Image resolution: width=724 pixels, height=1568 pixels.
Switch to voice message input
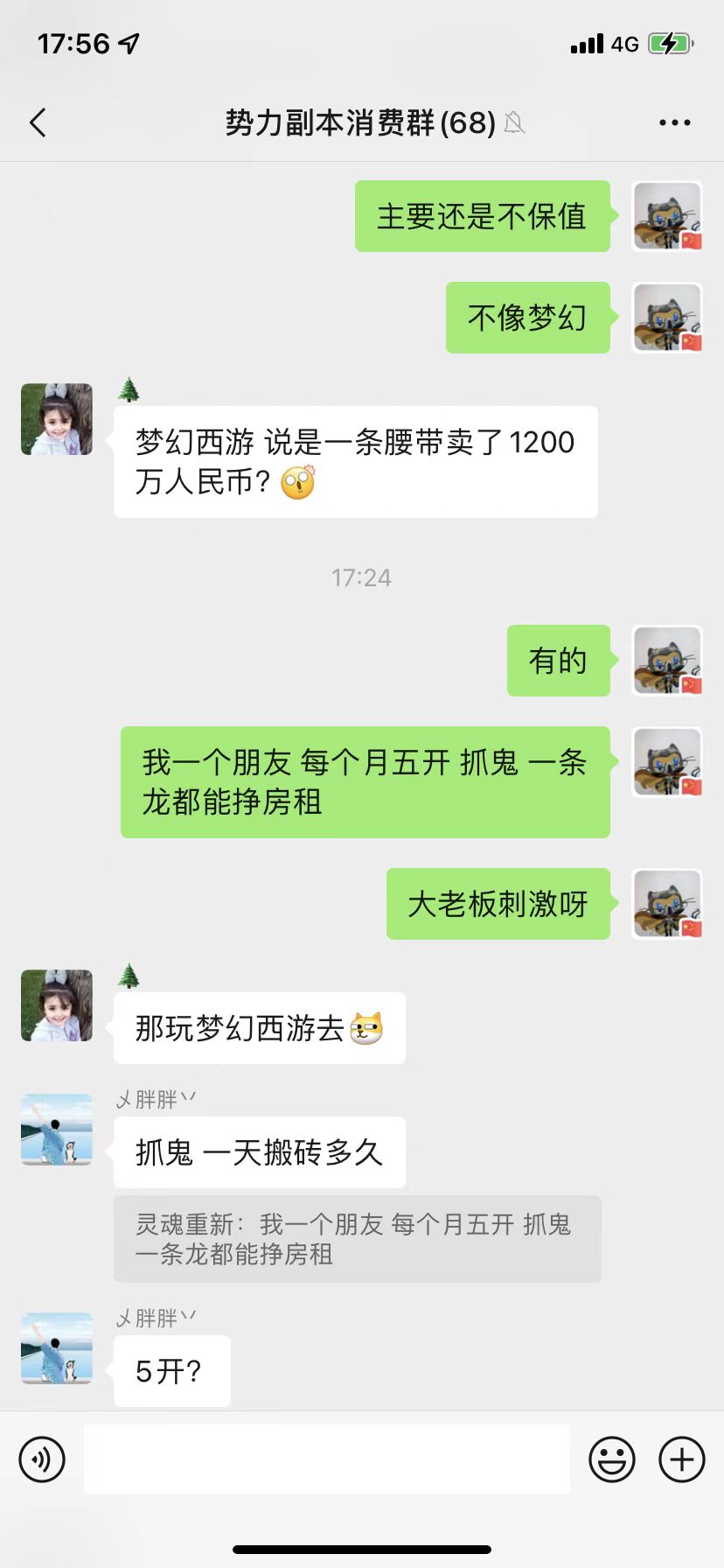point(42,1459)
